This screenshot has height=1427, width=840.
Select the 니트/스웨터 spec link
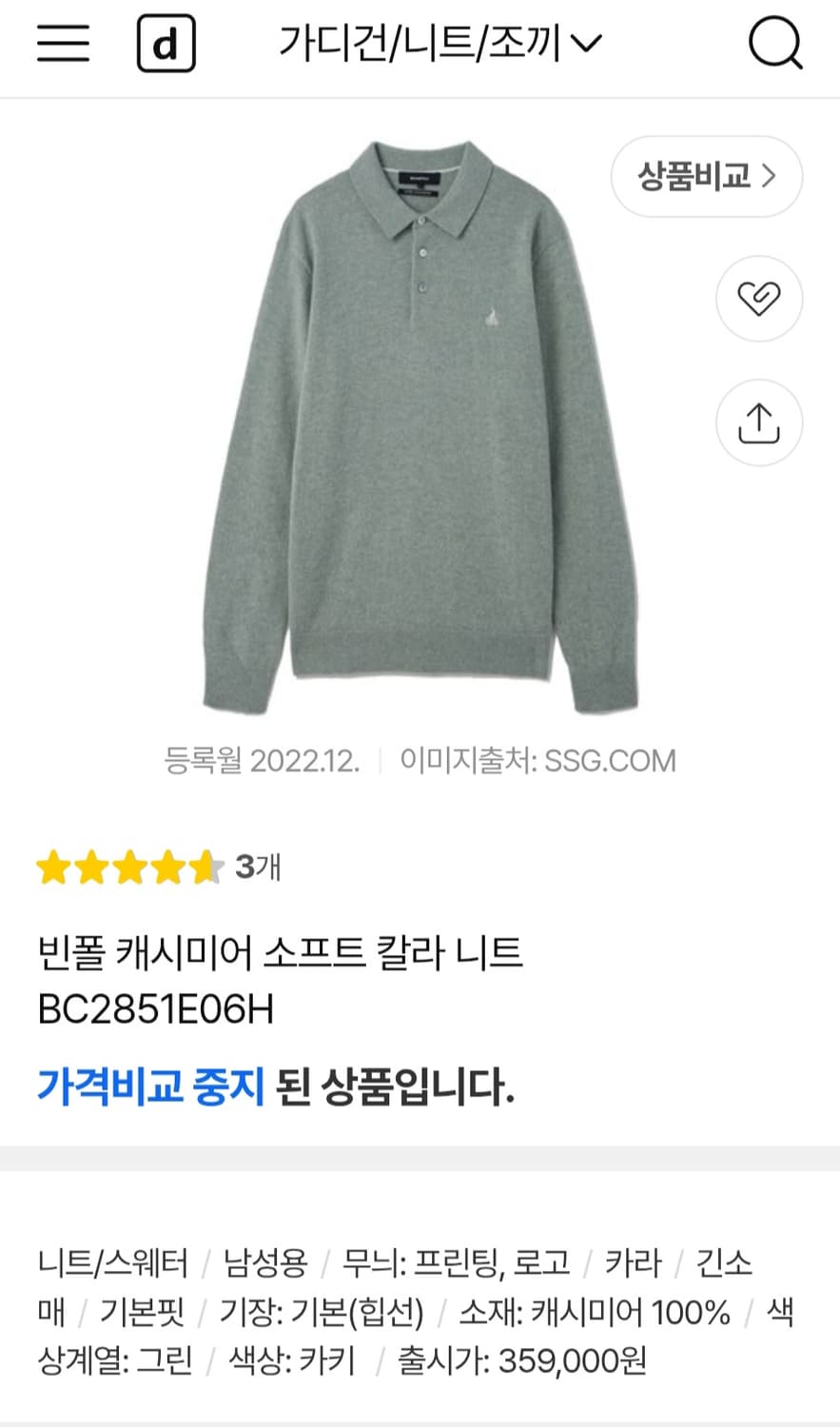tap(114, 1264)
